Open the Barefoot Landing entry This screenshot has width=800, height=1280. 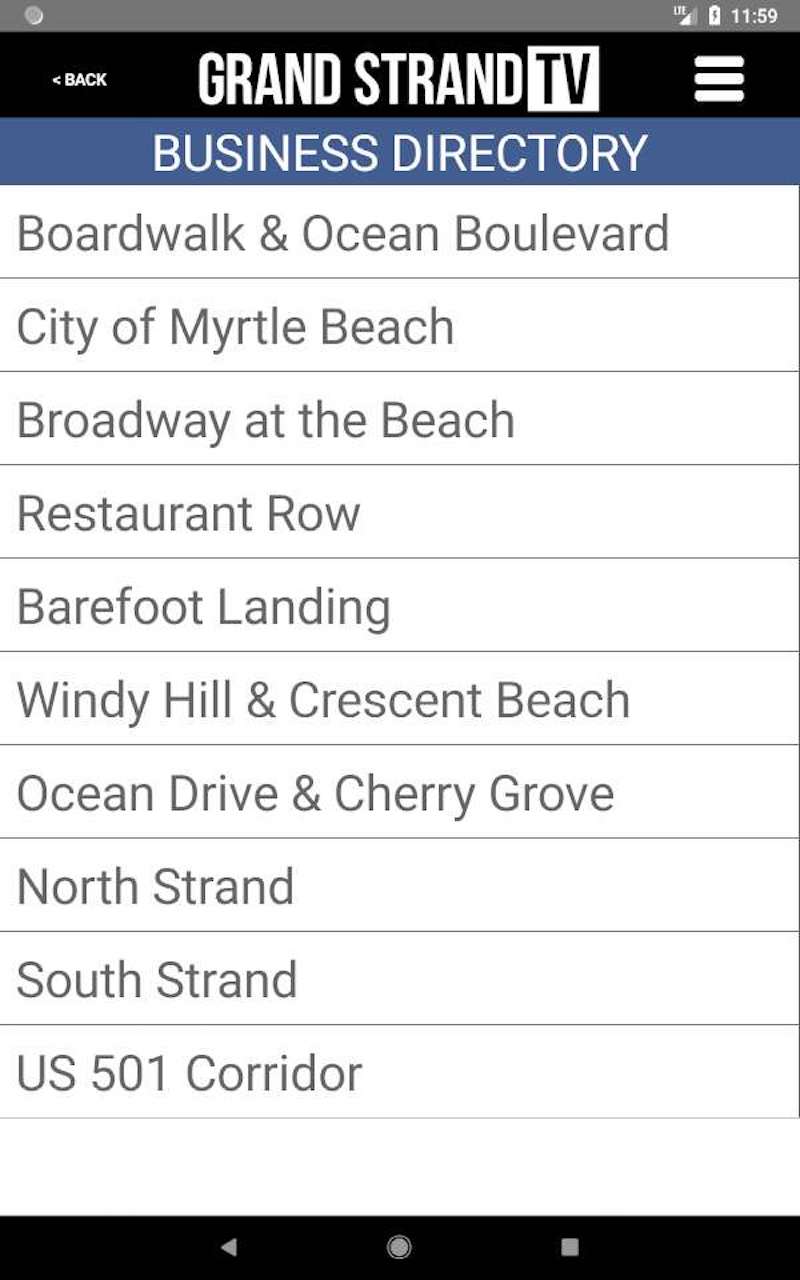[400, 606]
